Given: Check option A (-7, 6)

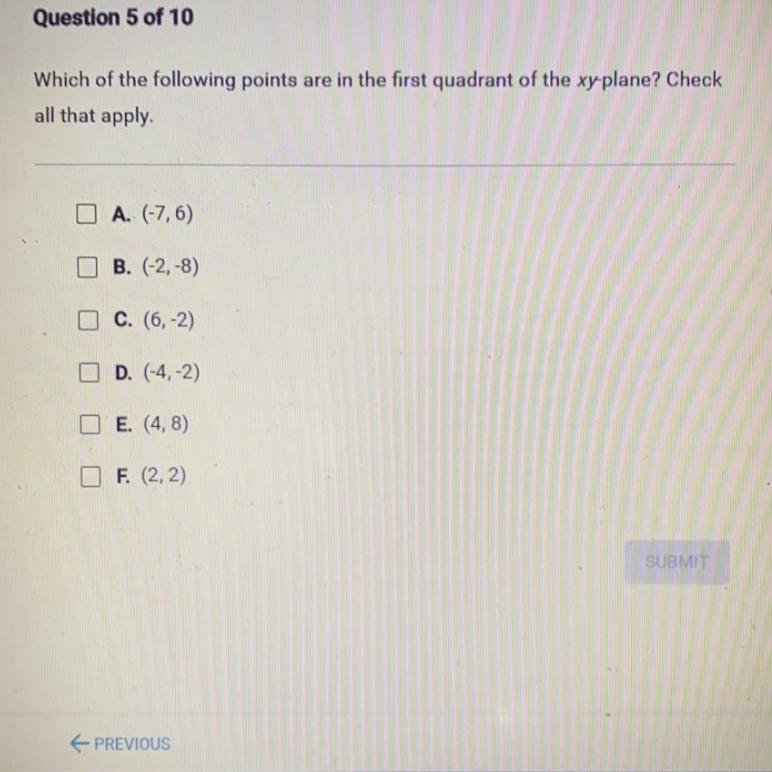Looking at the screenshot, I should [x=86, y=214].
